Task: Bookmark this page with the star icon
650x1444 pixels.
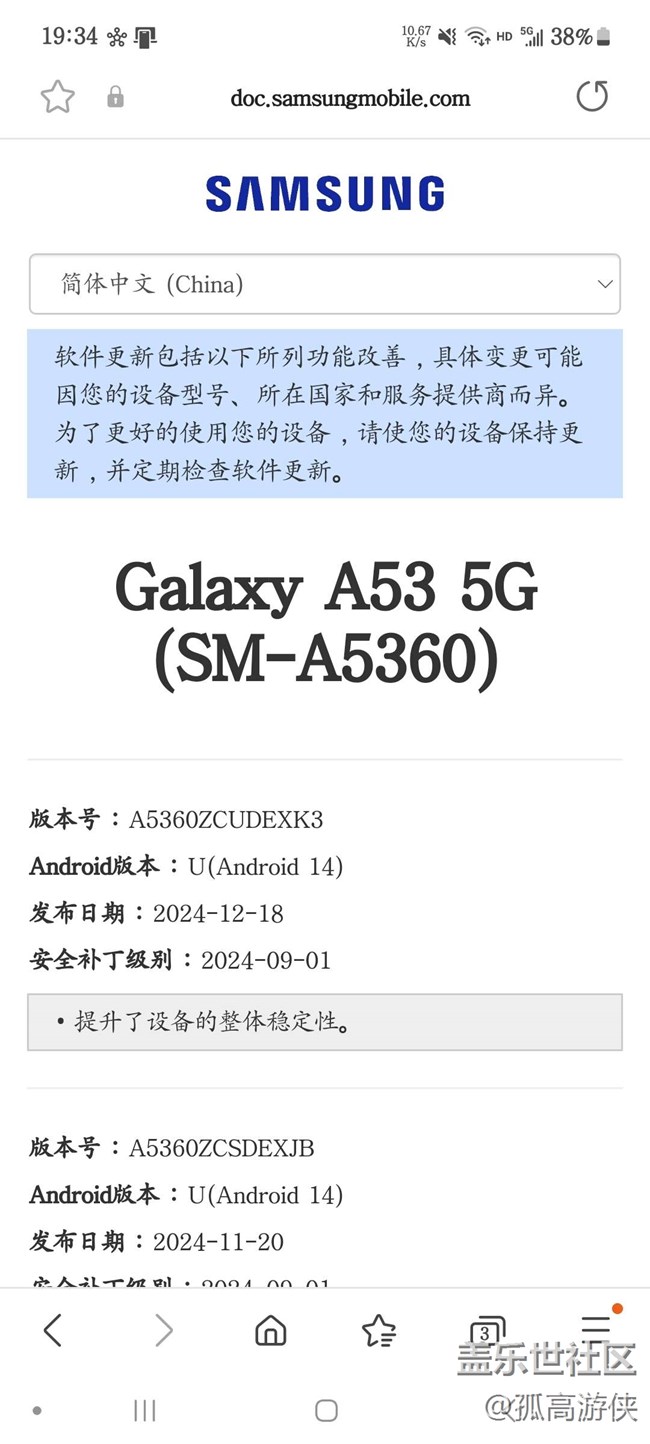Action: [x=57, y=97]
